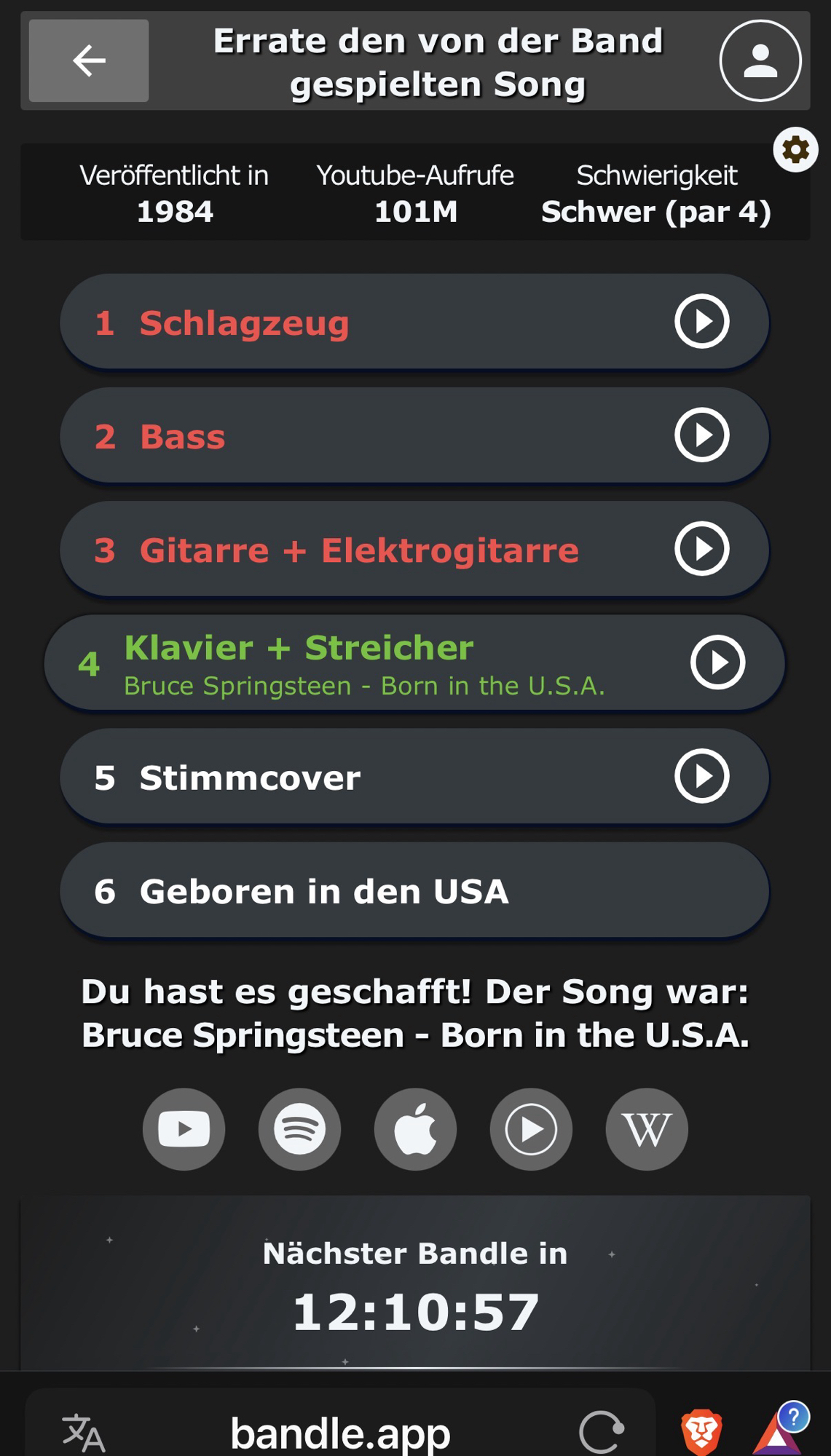Tap the round play icon beside Wikipedia
Viewport: 831px width, 1456px height.
click(531, 1129)
